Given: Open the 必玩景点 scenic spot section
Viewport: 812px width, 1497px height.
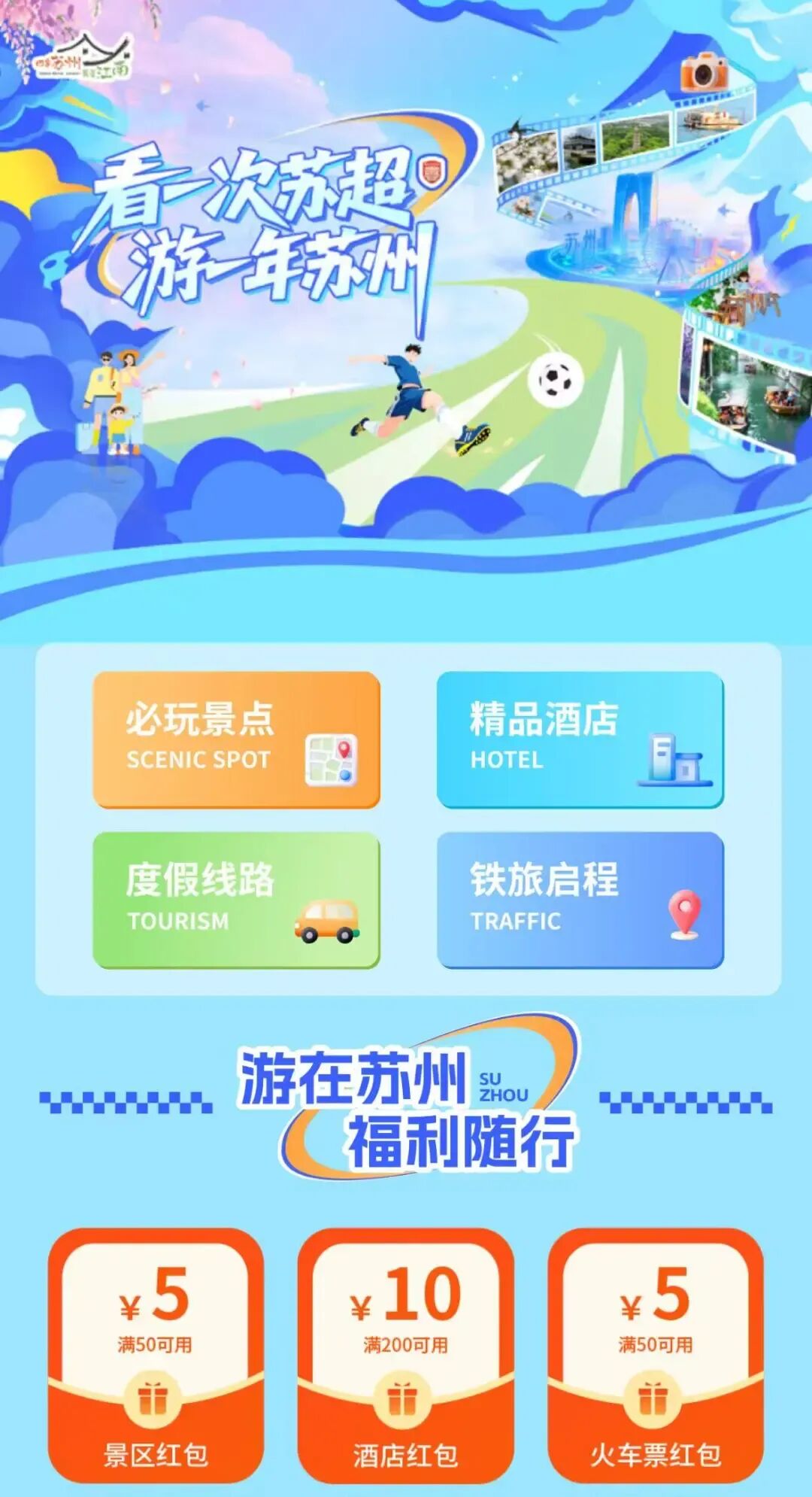Looking at the screenshot, I should [236, 739].
